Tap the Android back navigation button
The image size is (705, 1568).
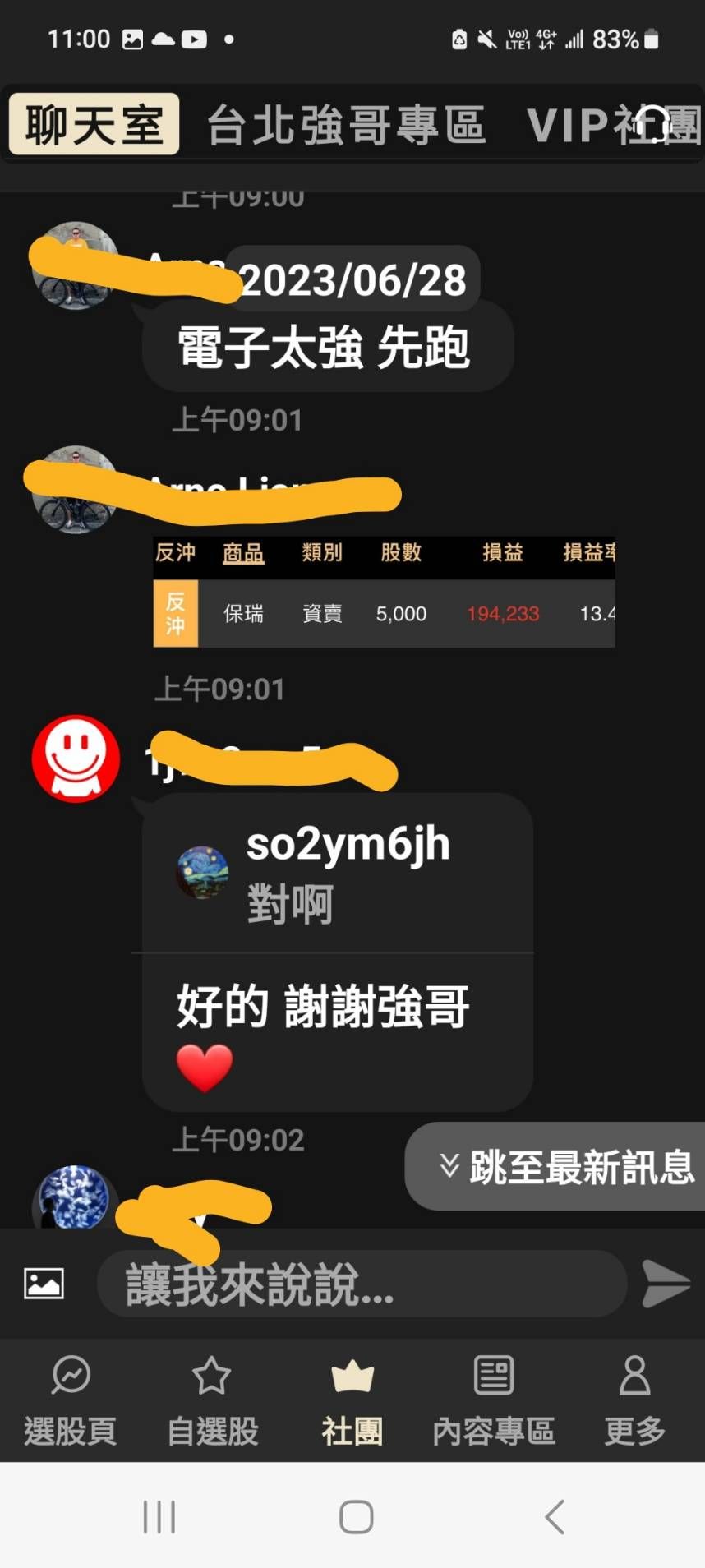(x=551, y=1518)
